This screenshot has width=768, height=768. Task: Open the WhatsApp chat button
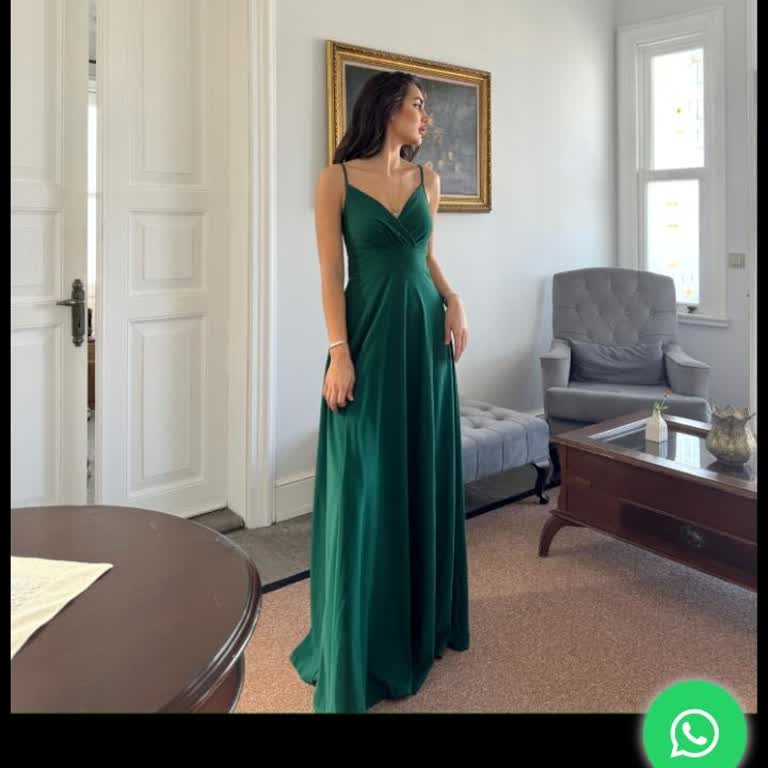coord(694,730)
